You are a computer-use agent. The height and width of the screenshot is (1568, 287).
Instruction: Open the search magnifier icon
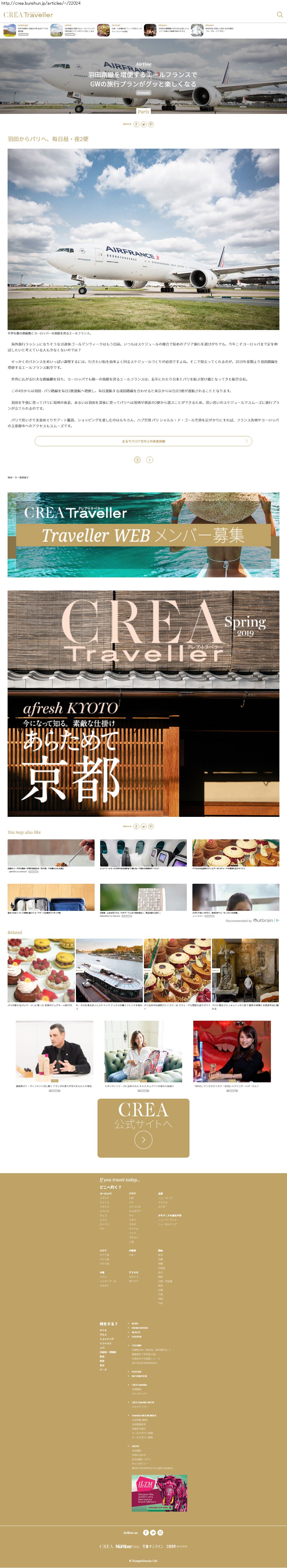(x=280, y=15)
